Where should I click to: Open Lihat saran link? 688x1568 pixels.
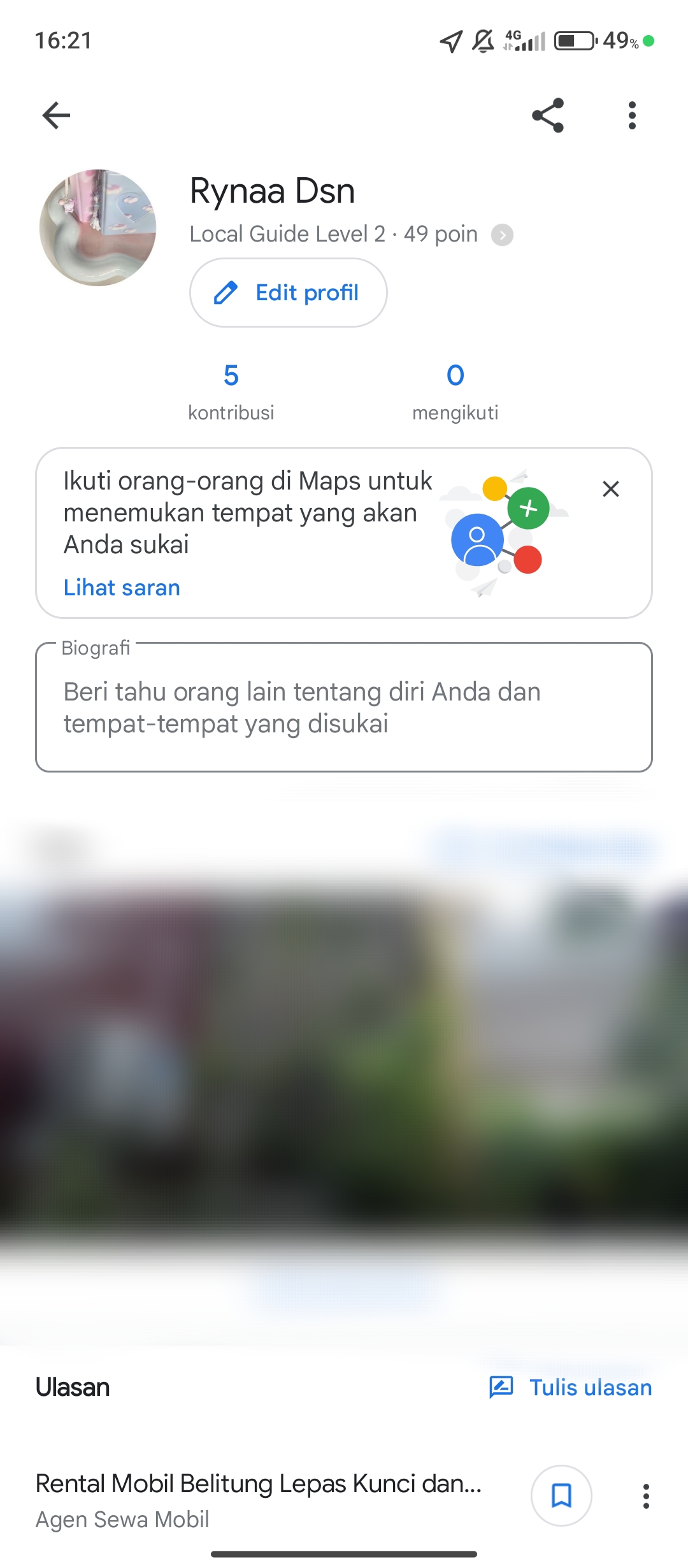122,587
